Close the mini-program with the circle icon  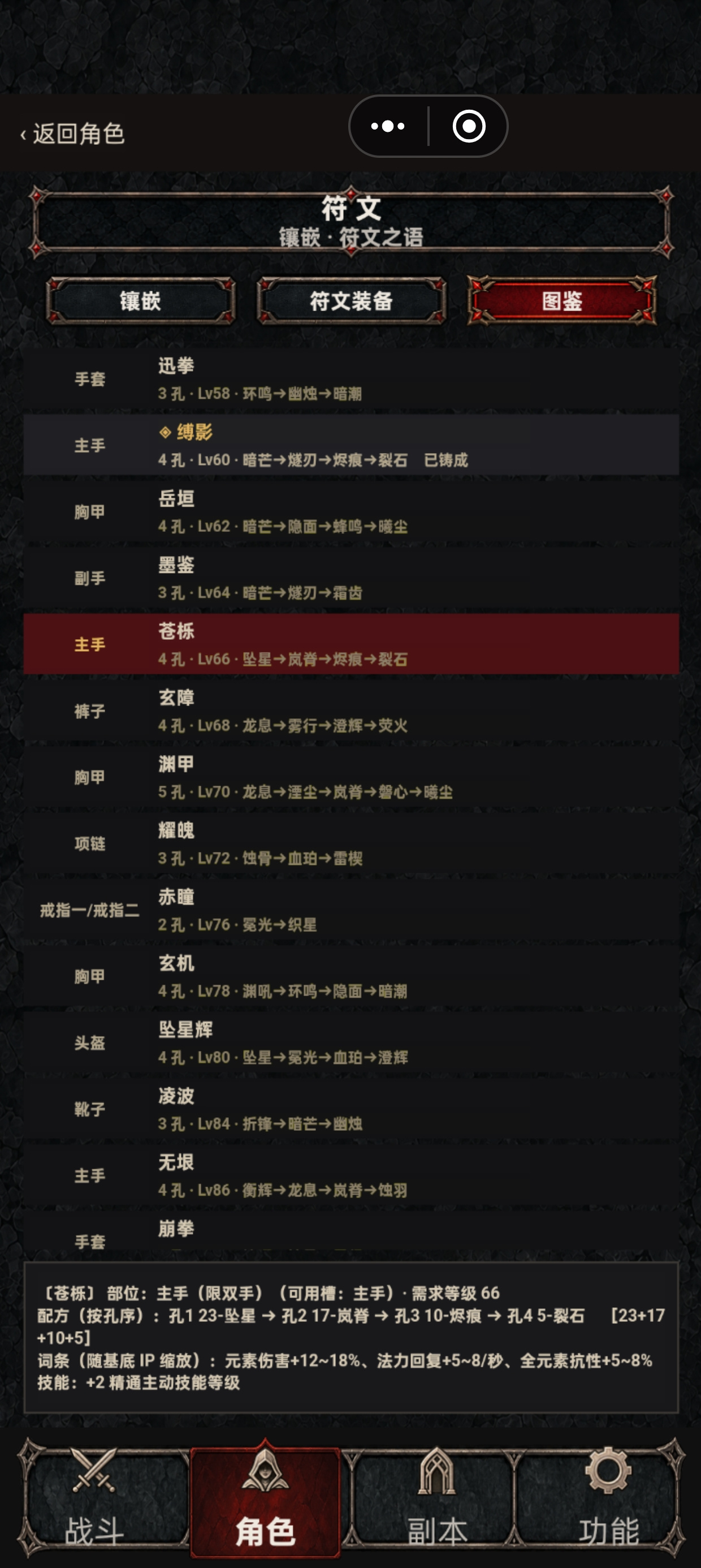tap(469, 127)
